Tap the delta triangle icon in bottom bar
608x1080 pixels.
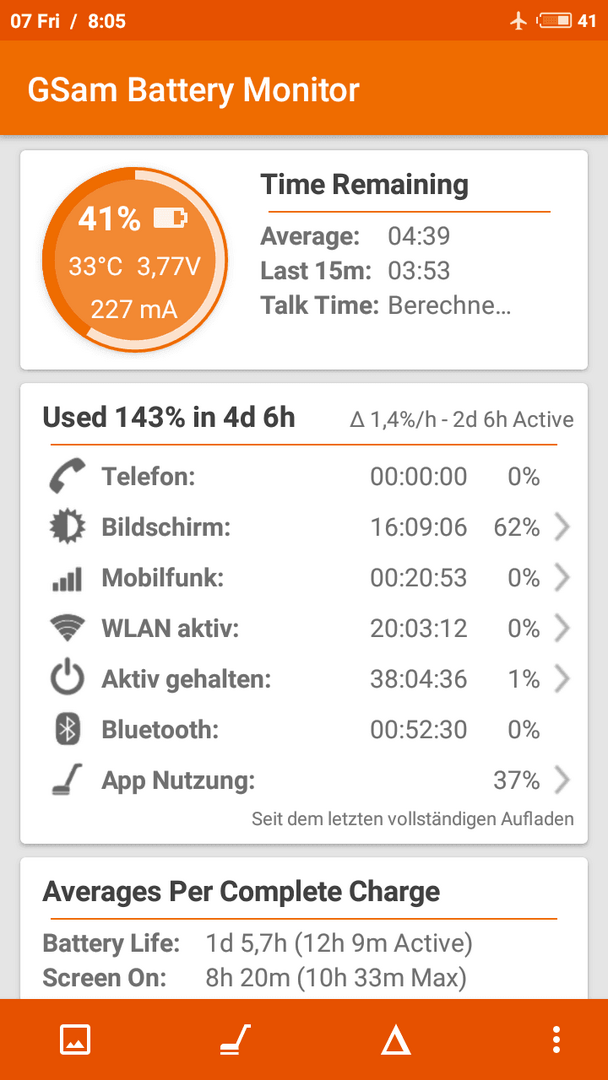coord(396,1040)
